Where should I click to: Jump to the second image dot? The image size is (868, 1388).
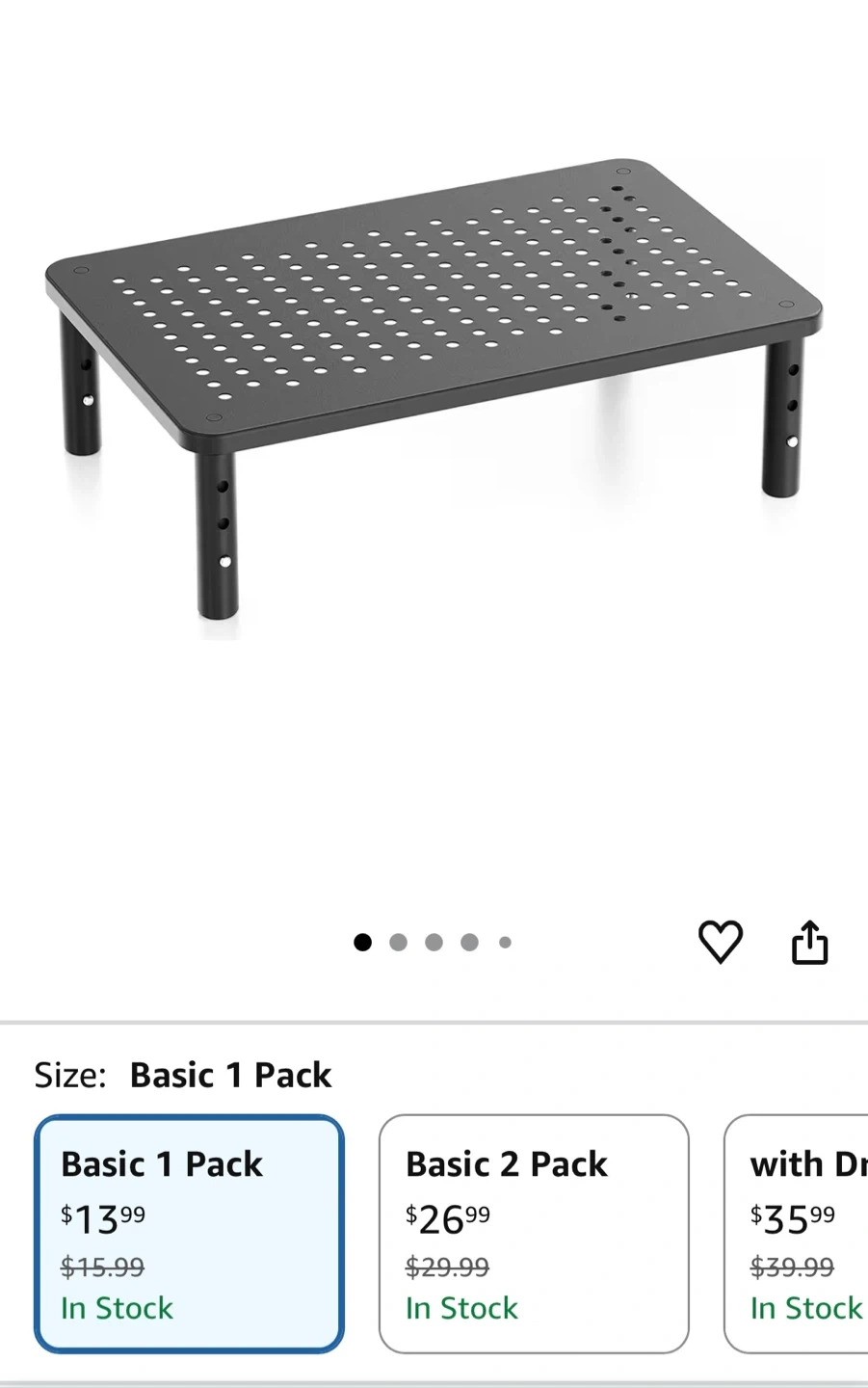click(398, 942)
